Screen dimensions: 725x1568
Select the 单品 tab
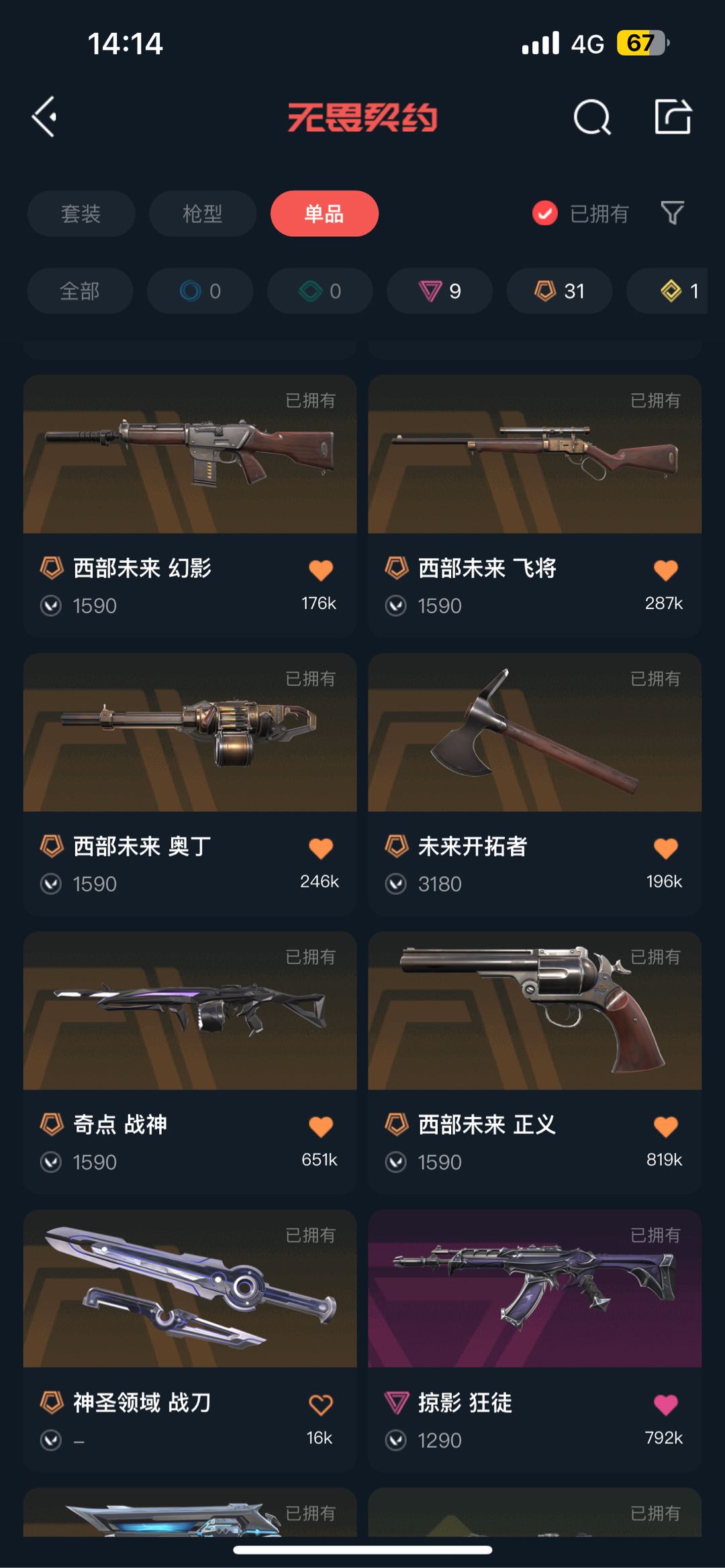(324, 213)
